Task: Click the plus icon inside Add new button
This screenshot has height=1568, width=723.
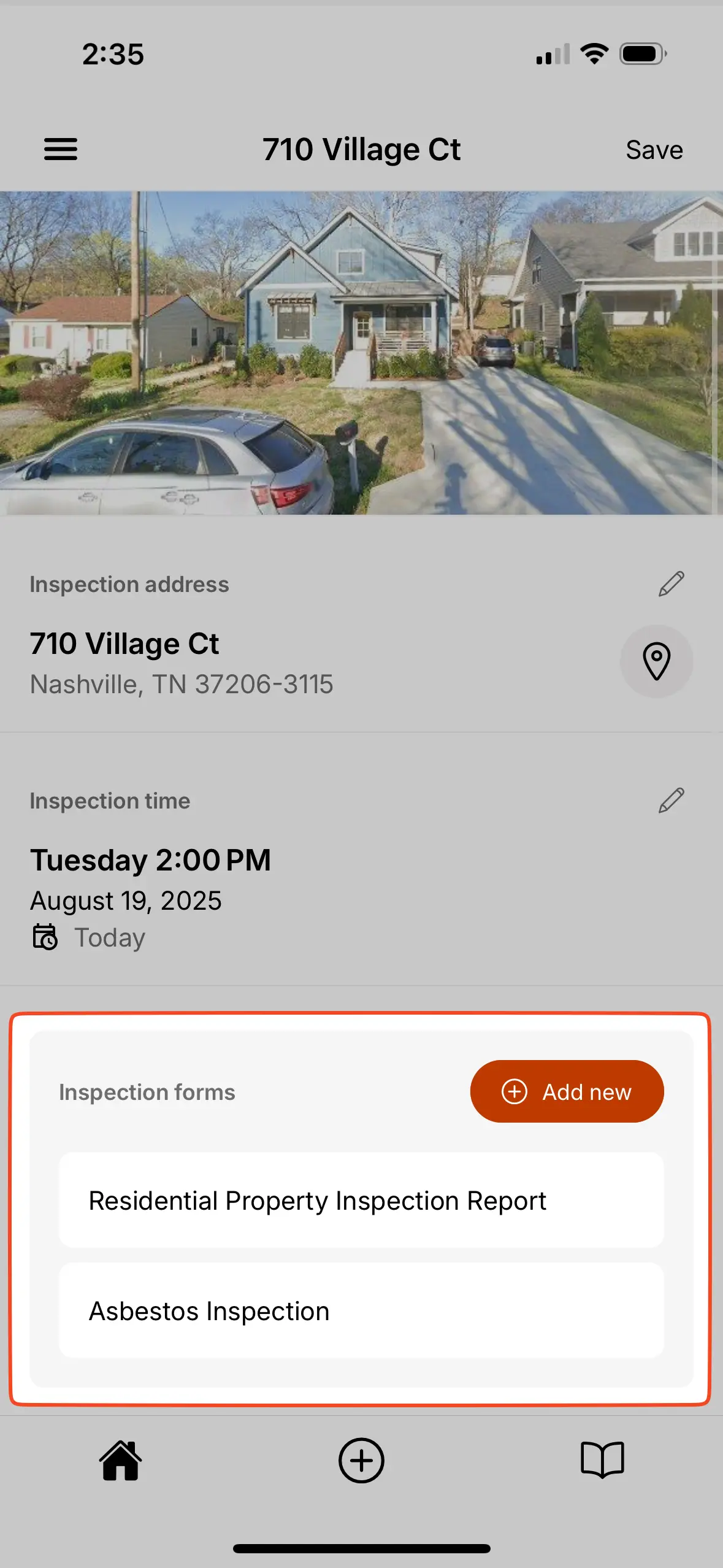Action: 515,1091
